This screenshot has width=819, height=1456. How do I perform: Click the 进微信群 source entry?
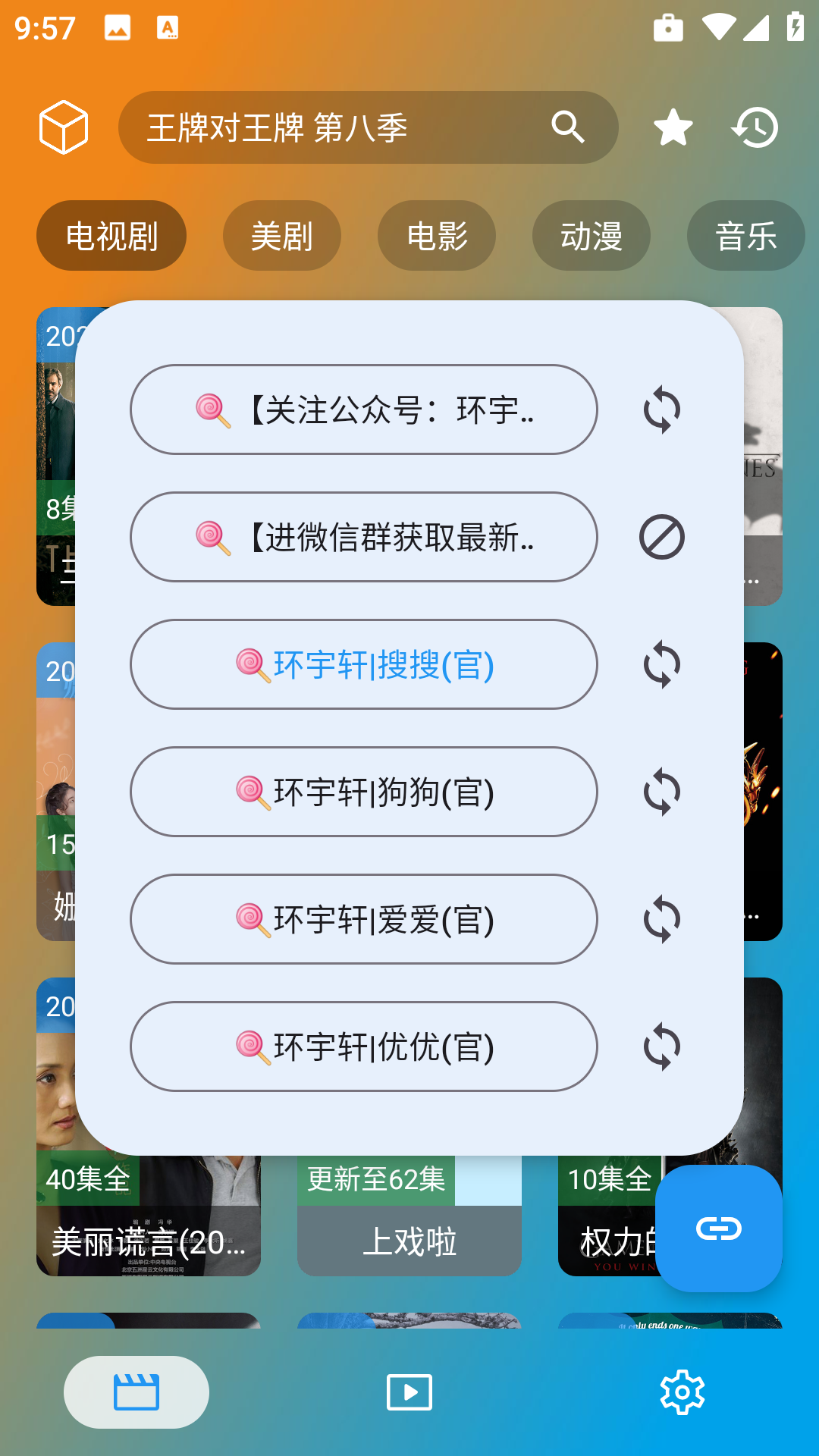364,537
